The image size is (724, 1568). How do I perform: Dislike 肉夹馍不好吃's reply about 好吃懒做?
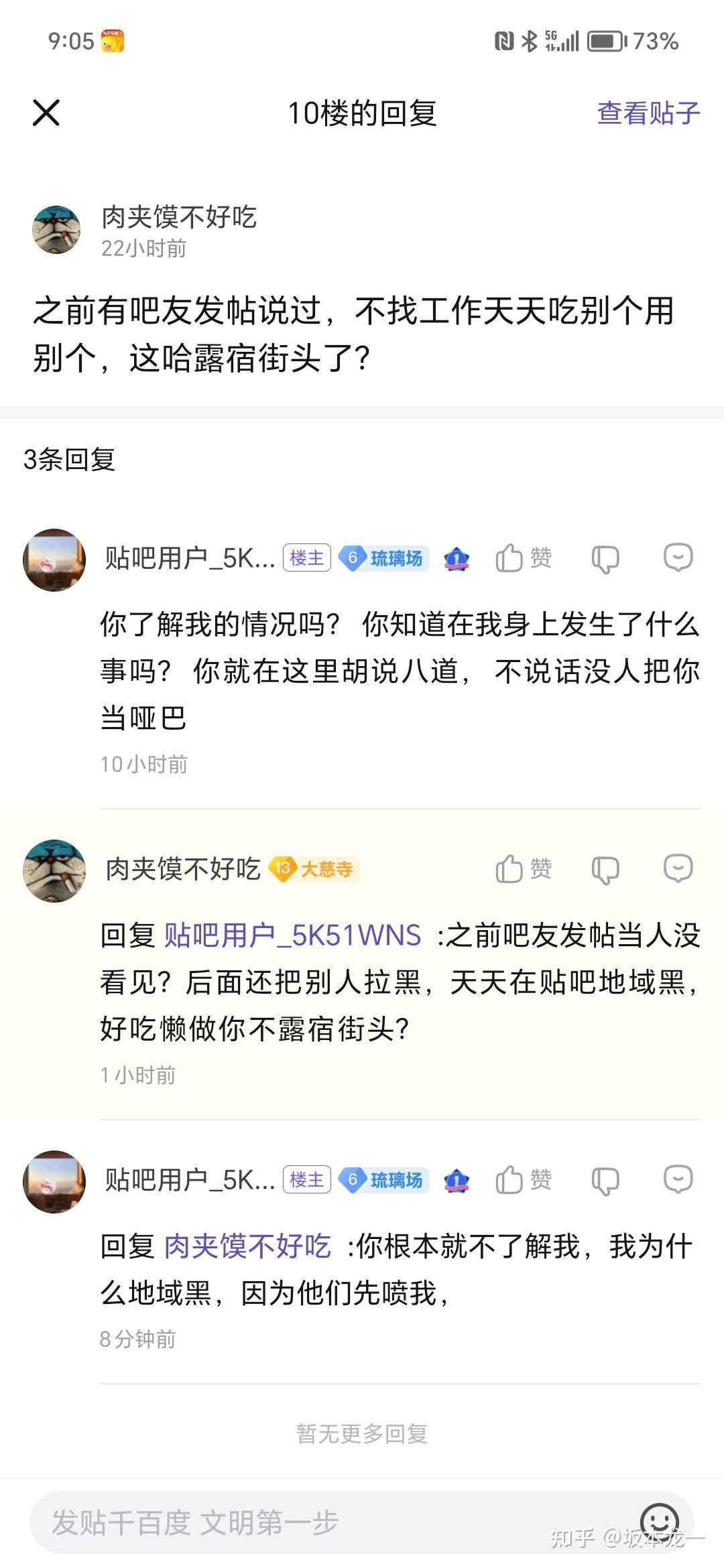click(x=605, y=870)
